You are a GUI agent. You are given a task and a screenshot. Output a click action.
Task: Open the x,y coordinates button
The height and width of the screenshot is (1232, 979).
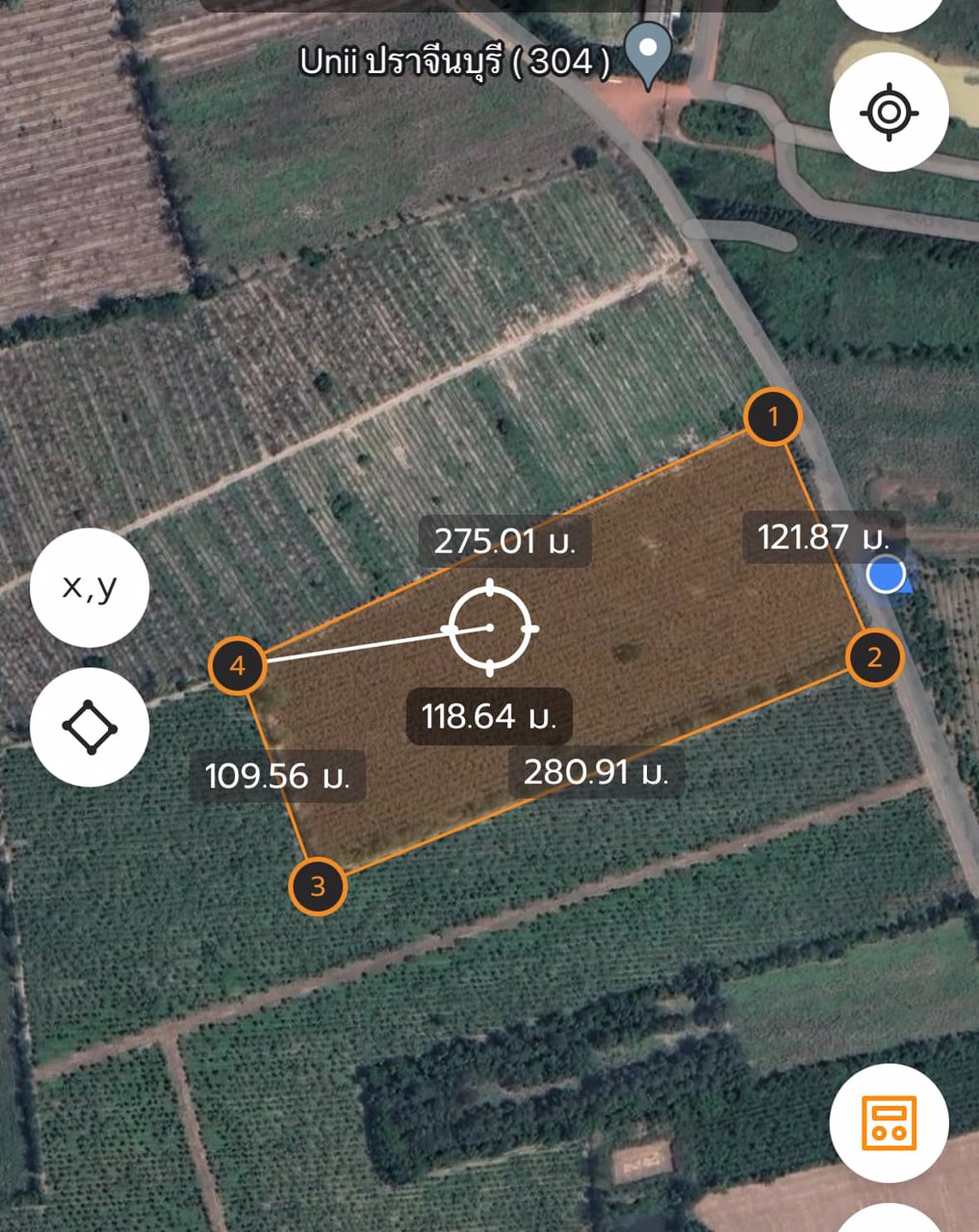coord(90,587)
